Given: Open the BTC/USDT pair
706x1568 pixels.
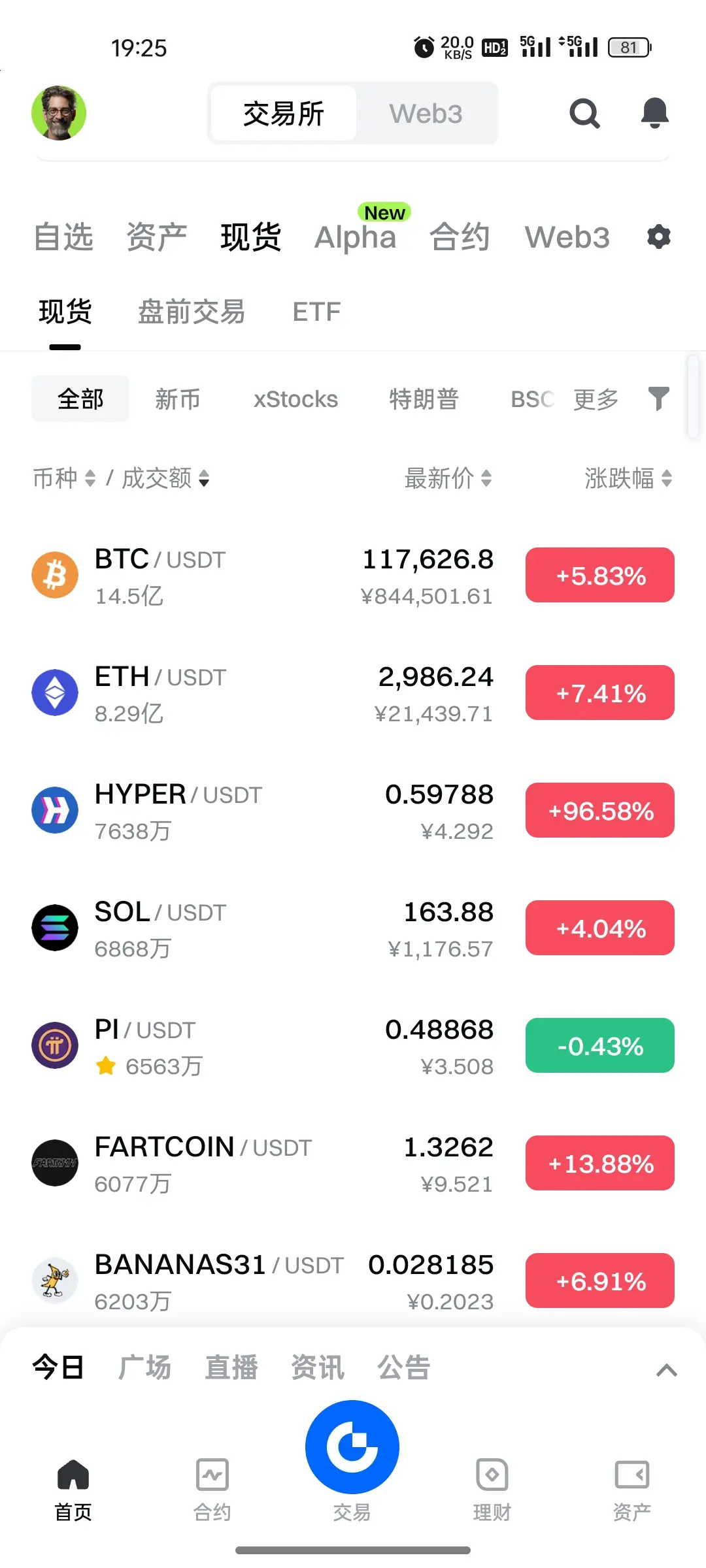Looking at the screenshot, I should click(353, 576).
